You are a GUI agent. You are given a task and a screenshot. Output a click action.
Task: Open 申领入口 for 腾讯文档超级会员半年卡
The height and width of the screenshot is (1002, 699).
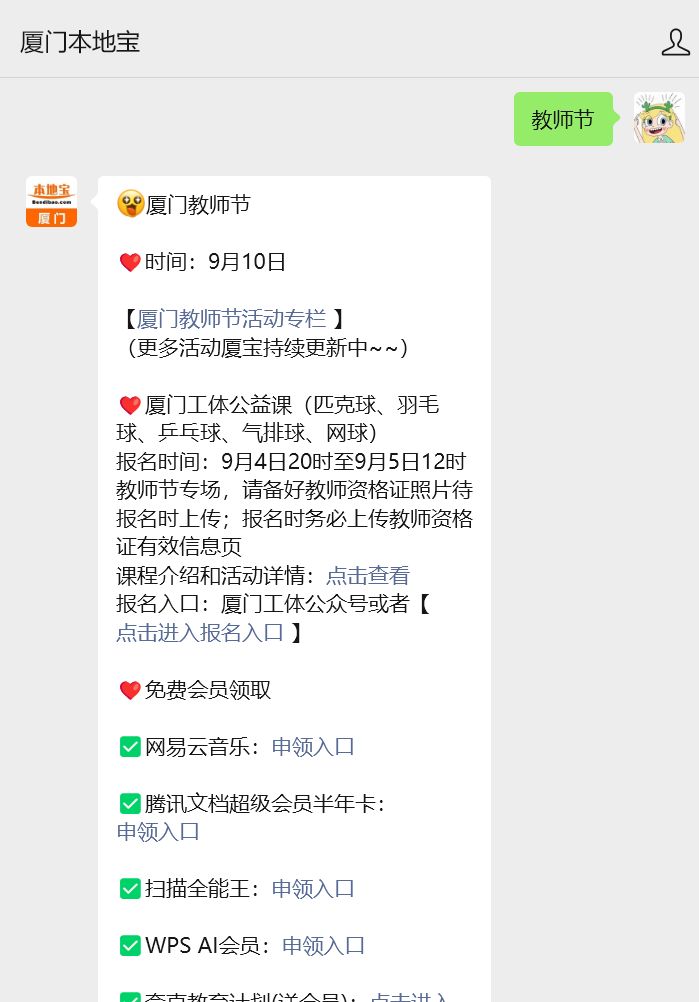point(158,831)
